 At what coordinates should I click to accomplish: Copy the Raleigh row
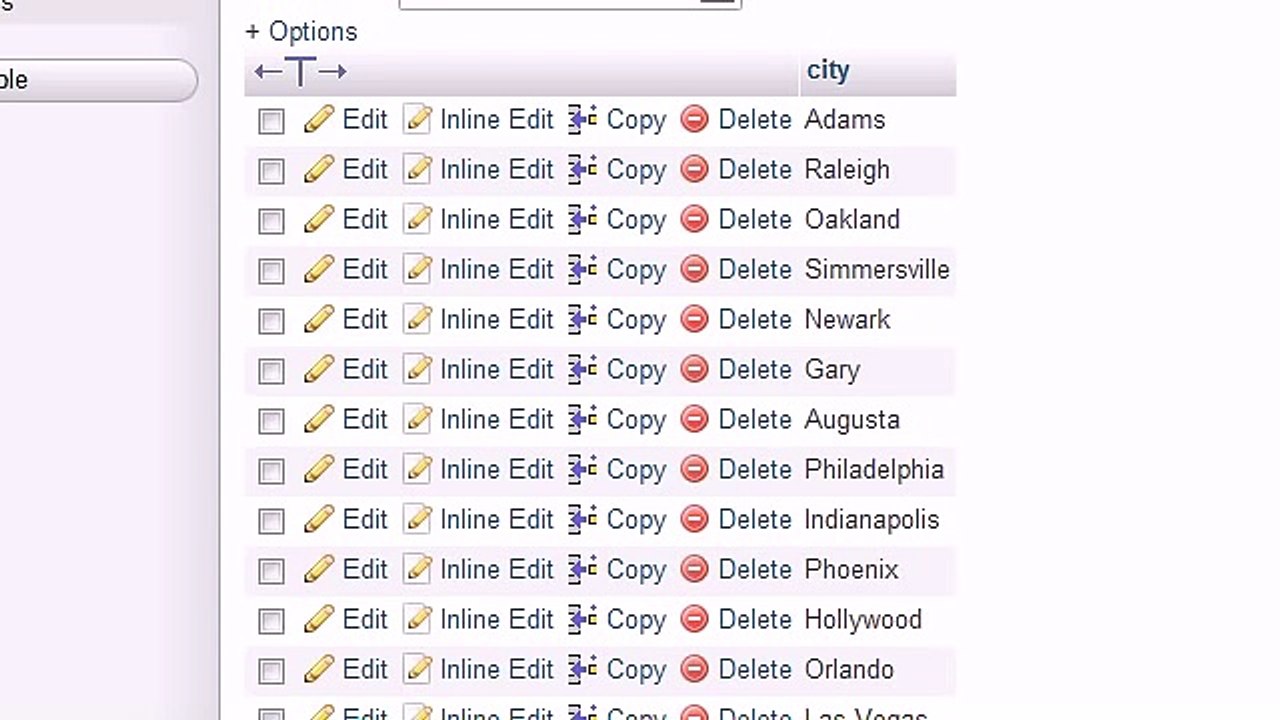617,170
